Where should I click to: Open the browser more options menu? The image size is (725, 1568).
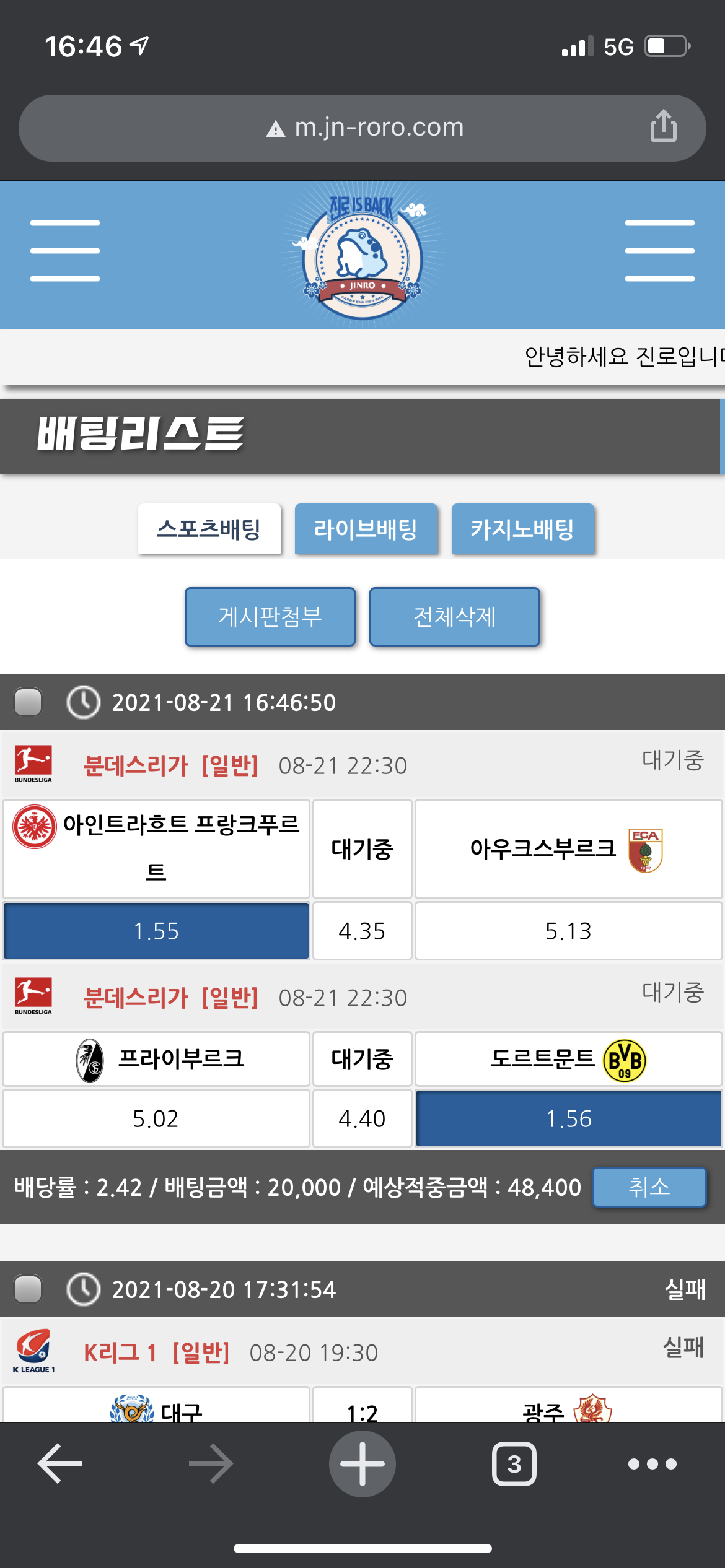pos(652,1464)
